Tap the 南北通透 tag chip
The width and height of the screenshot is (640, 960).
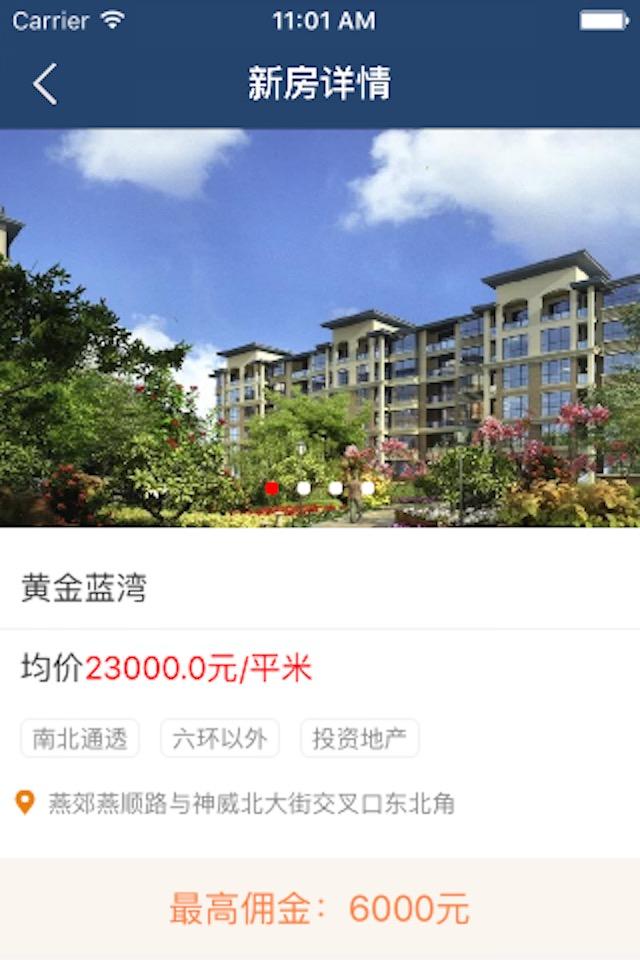coord(80,739)
